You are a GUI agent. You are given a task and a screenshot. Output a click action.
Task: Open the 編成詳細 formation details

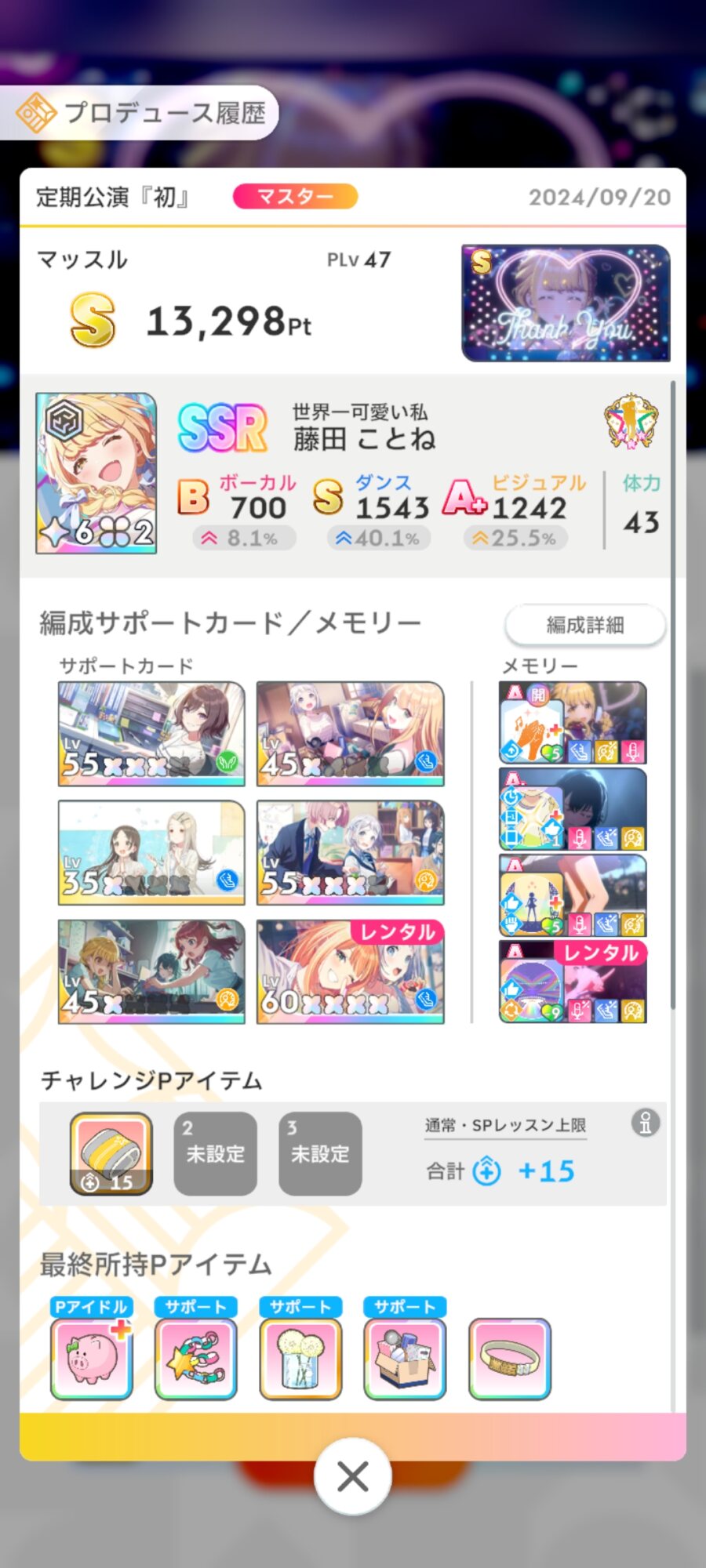pos(585,625)
